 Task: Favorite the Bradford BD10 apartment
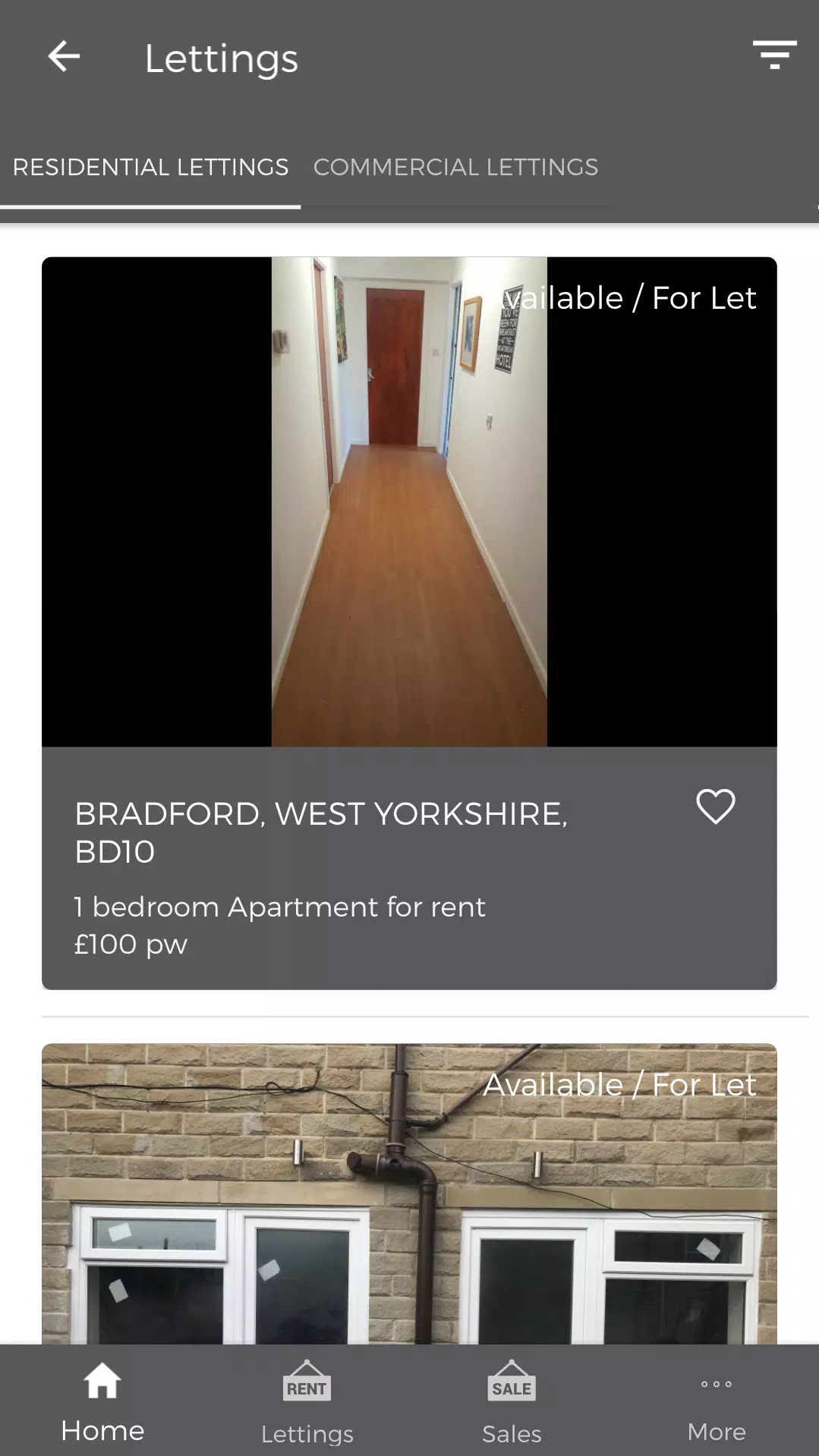(715, 807)
